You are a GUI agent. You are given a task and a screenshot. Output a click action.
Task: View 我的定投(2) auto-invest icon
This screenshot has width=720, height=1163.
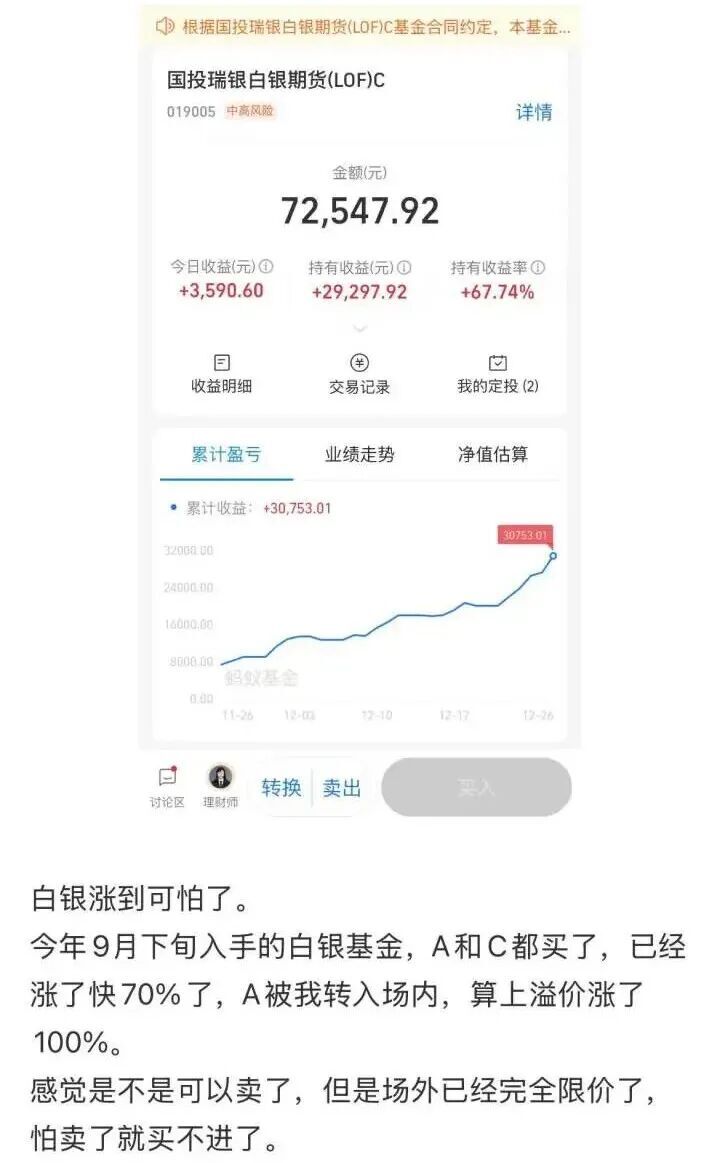[497, 366]
